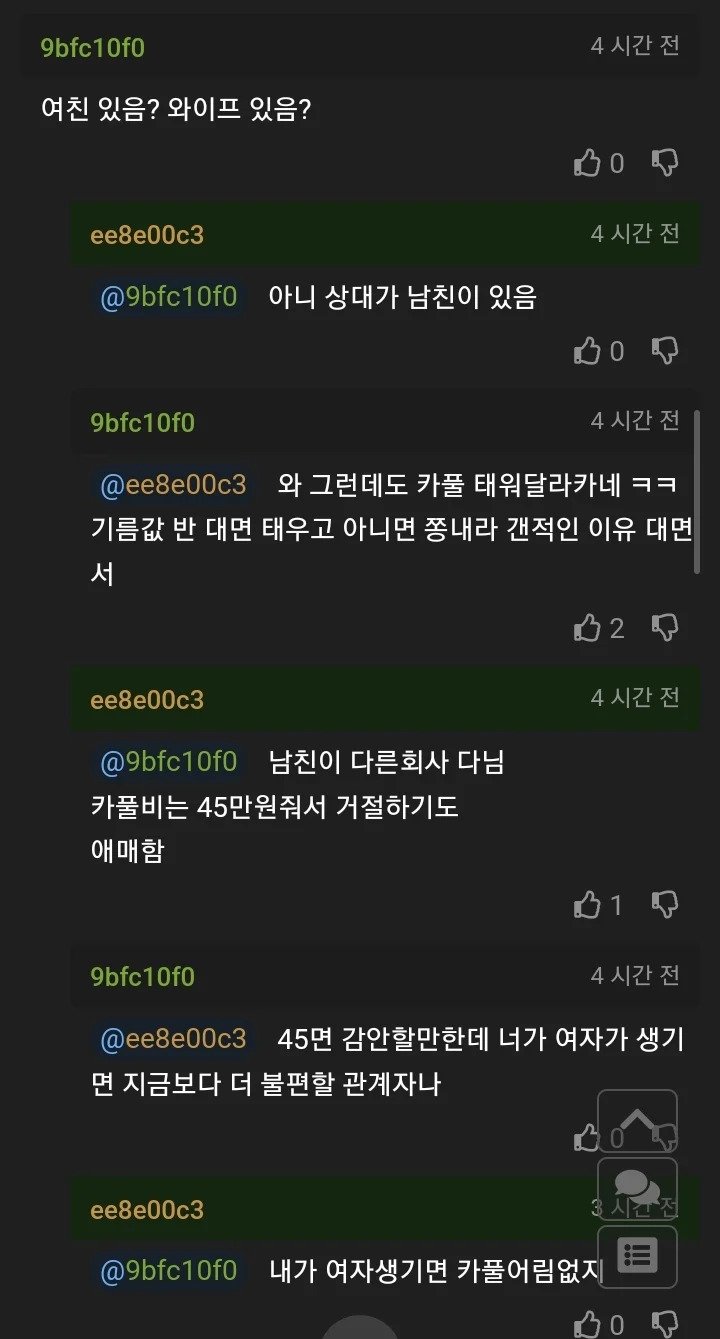
Task: Like the reply starting "와 그런데도 카풀"
Action: click(588, 627)
